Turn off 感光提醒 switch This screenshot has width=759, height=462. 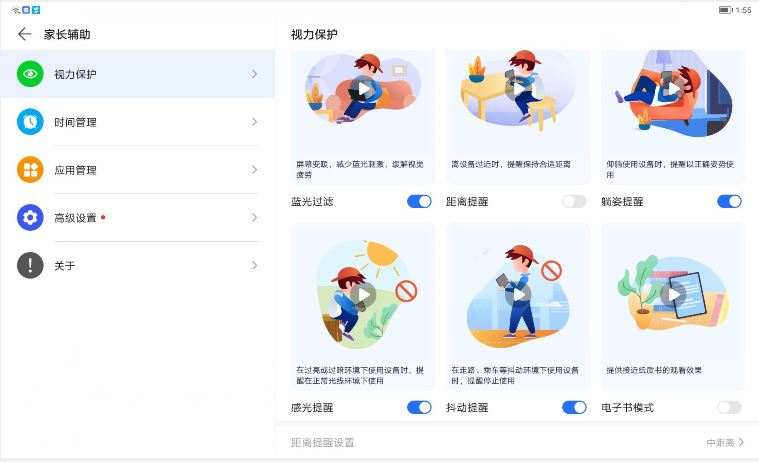[x=419, y=407]
